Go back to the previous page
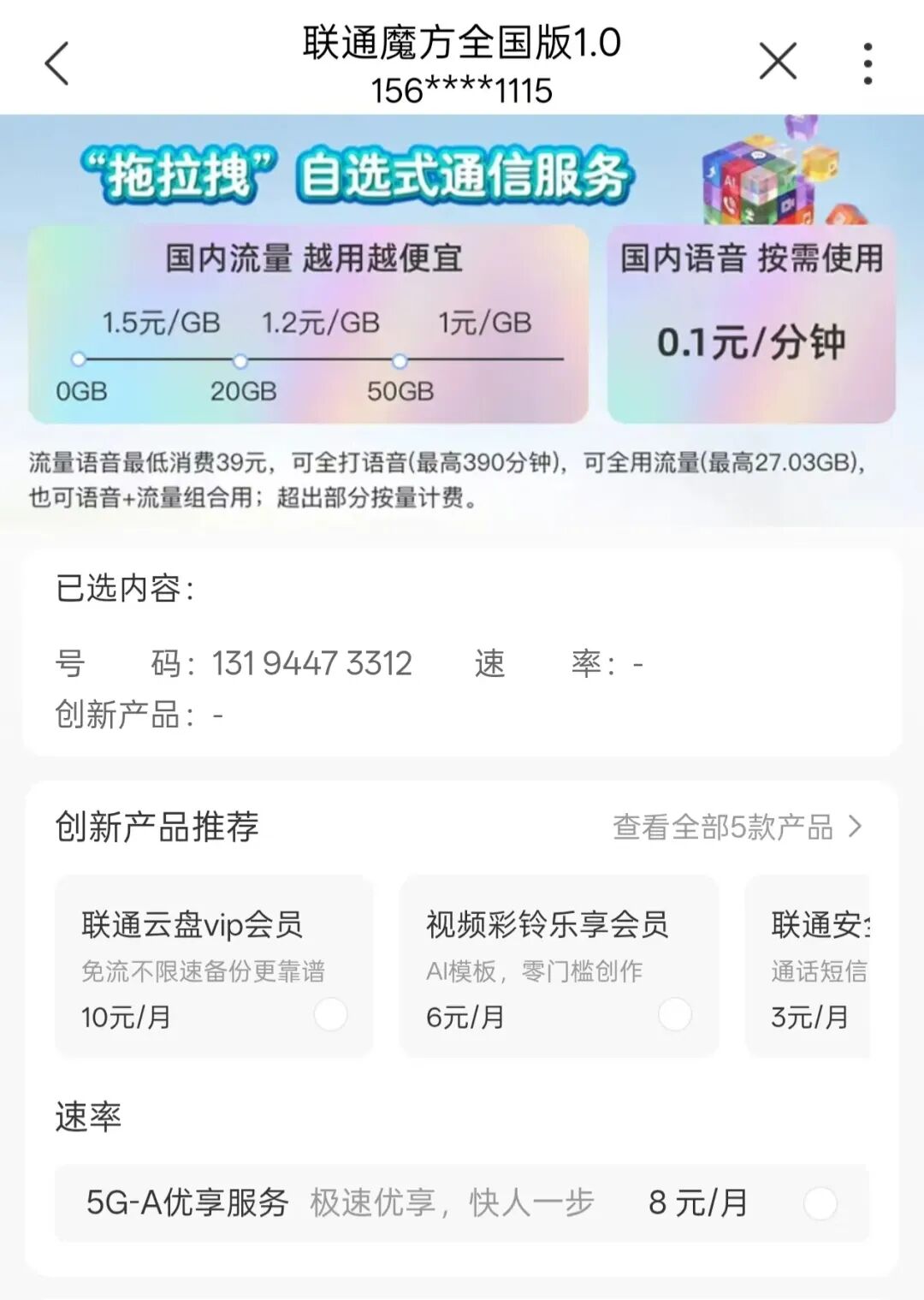Screen dimensions: 924x1300 [x=56, y=63]
